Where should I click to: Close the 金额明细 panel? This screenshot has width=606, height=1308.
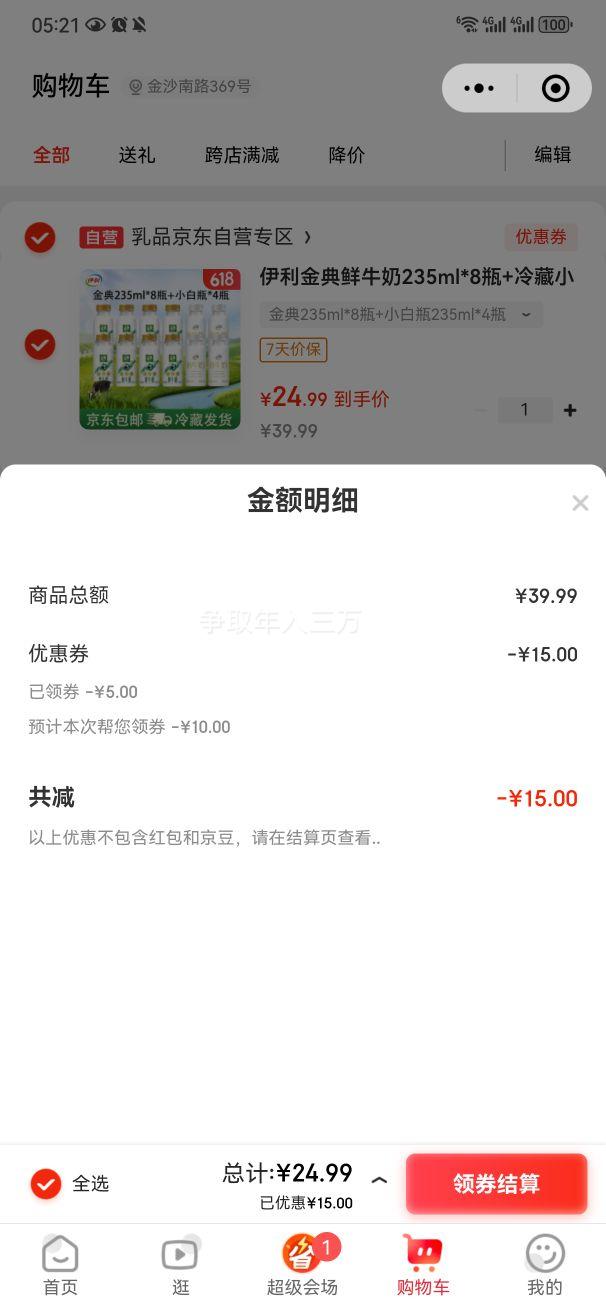click(x=580, y=503)
